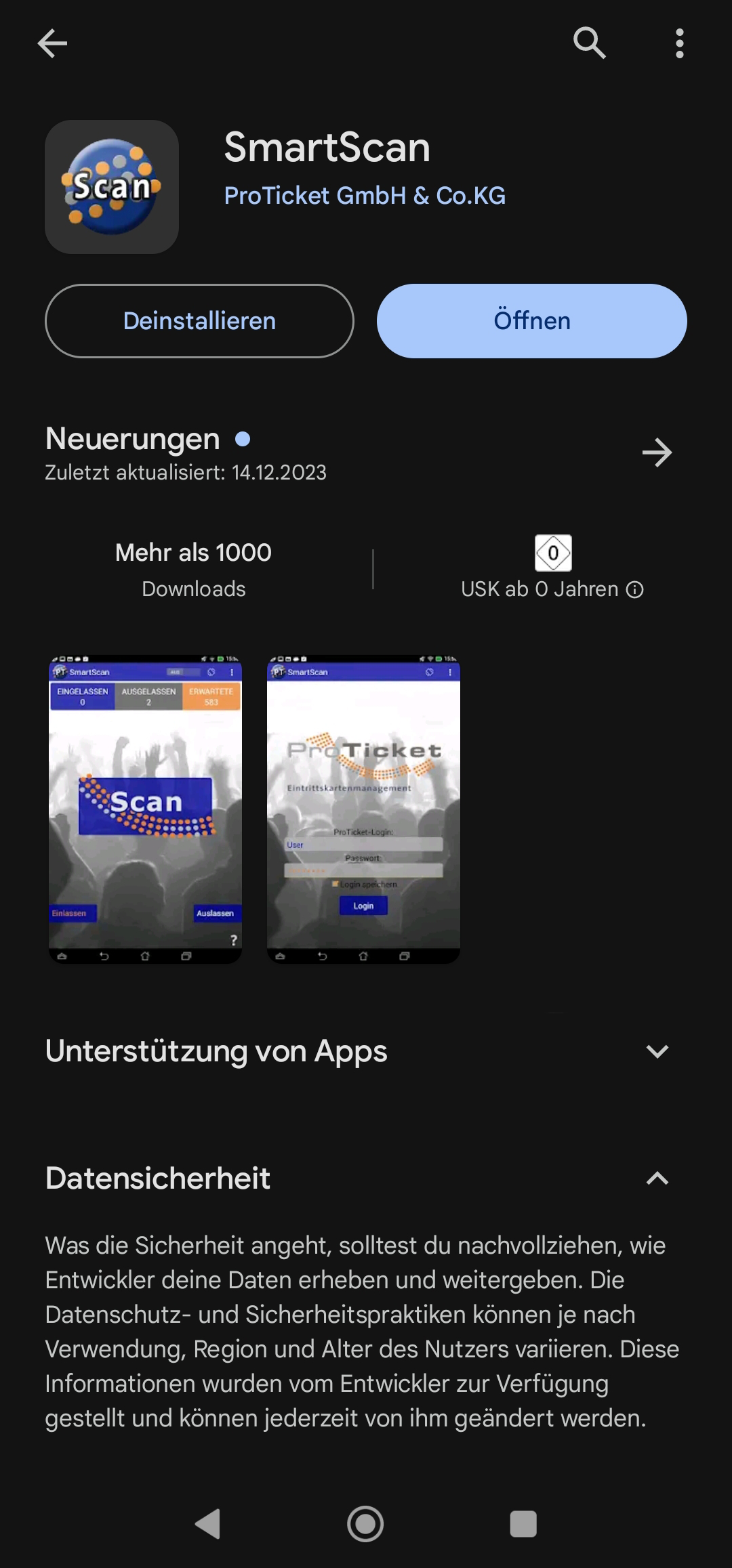
Task: Open the app with Öffnen
Action: pyautogui.click(x=531, y=321)
